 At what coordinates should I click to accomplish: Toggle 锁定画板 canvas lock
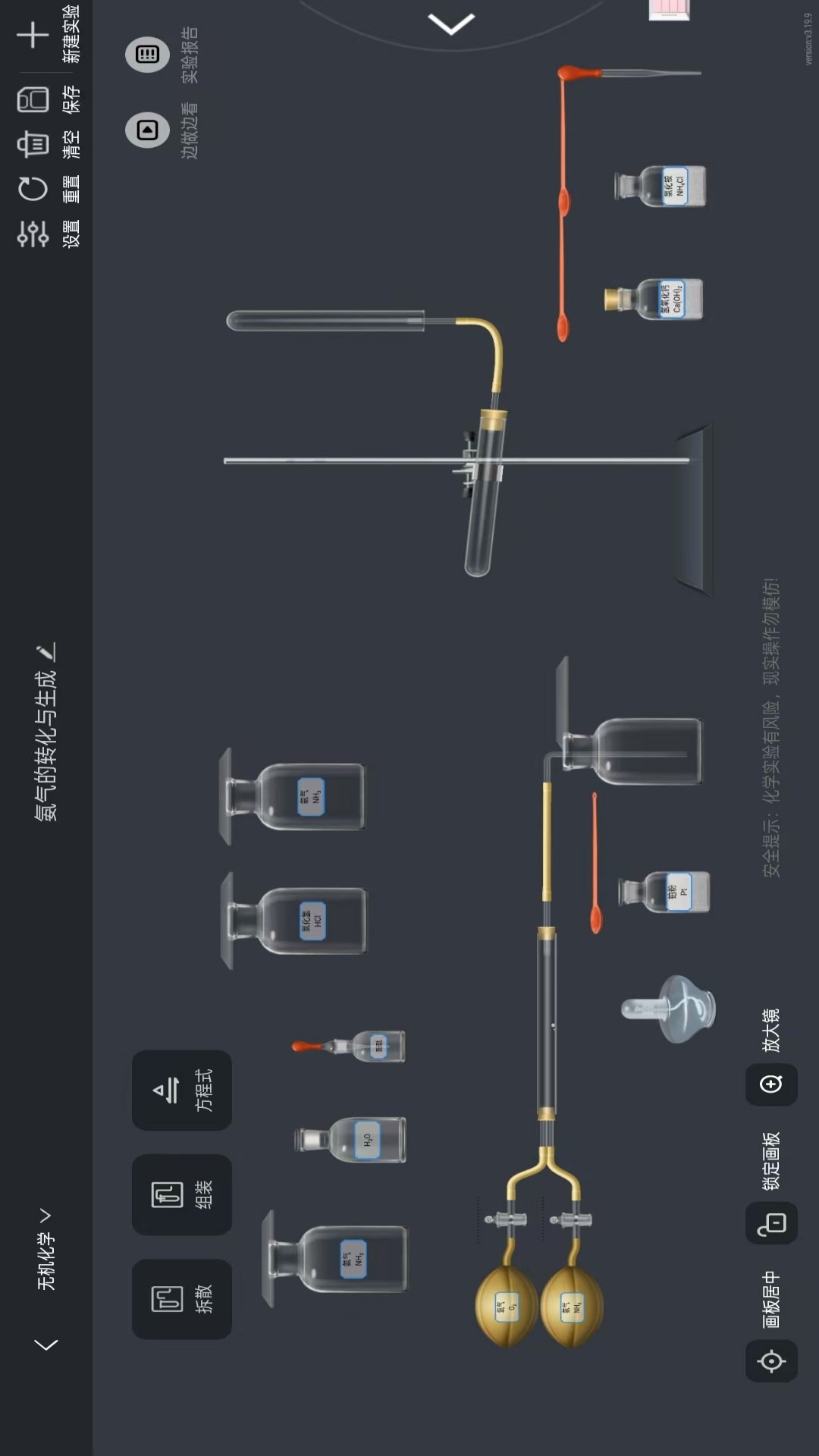(x=771, y=1223)
